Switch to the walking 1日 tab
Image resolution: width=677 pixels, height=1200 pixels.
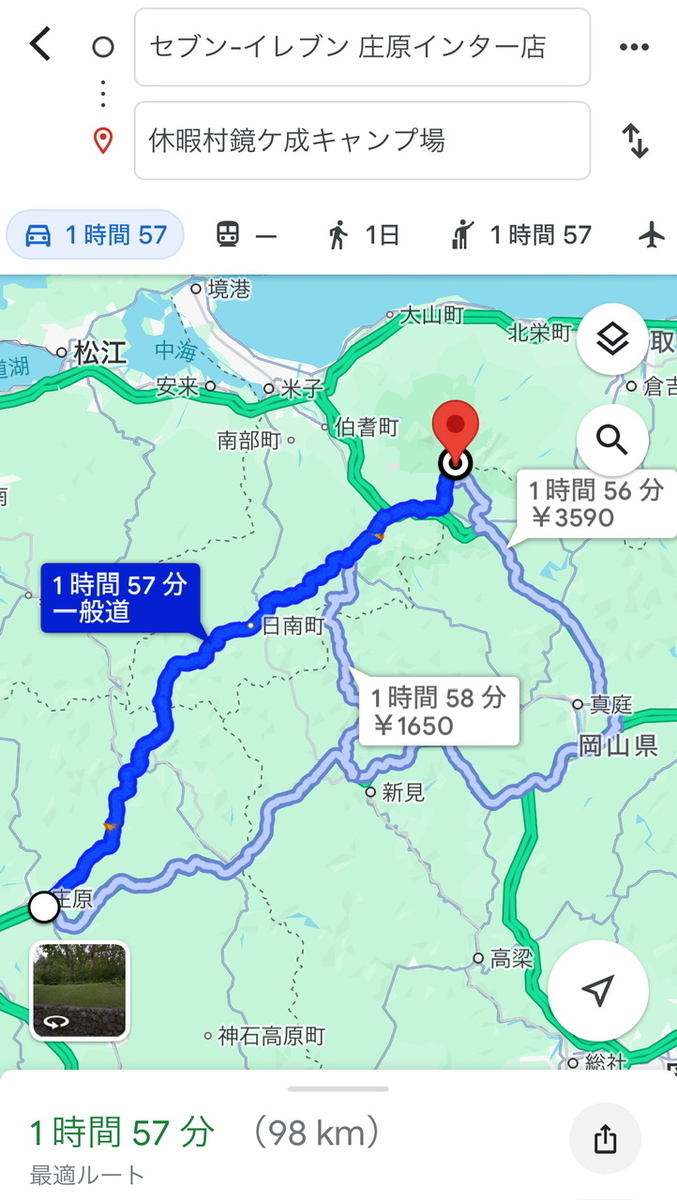363,235
